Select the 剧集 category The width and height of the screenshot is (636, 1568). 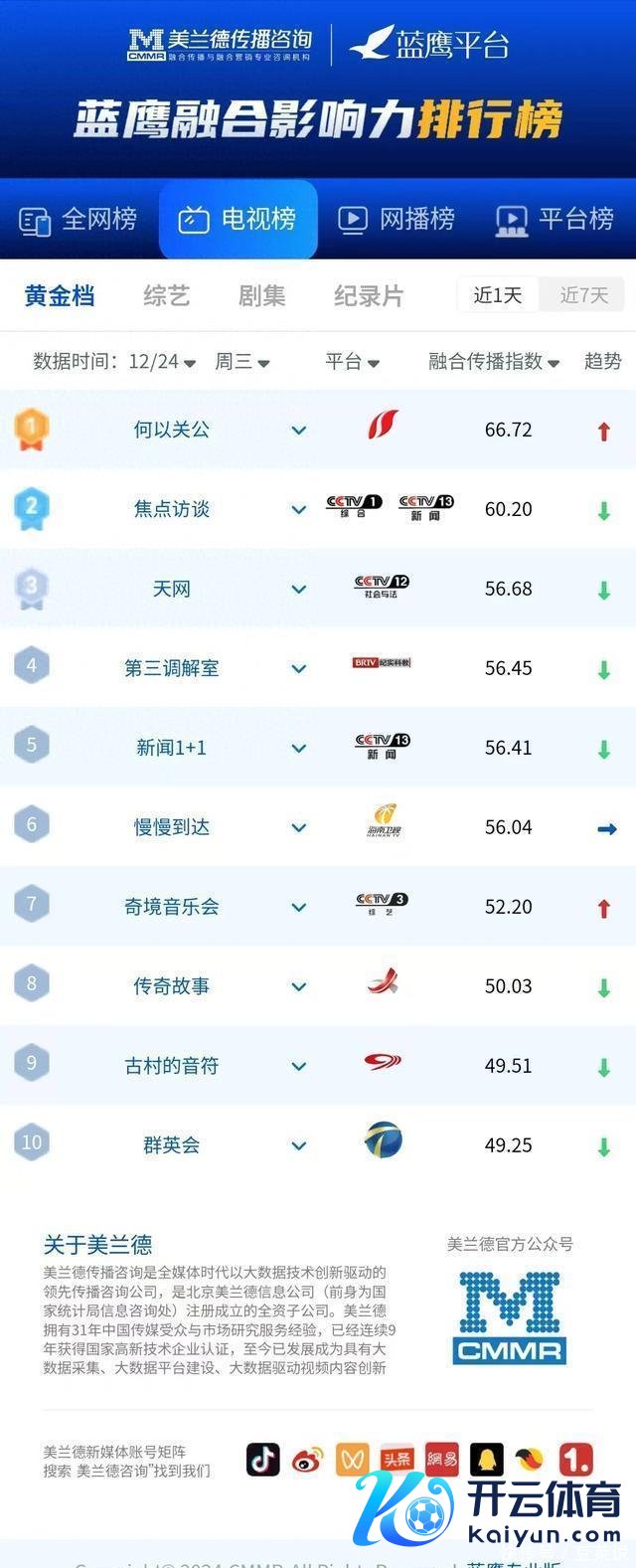[x=262, y=295]
